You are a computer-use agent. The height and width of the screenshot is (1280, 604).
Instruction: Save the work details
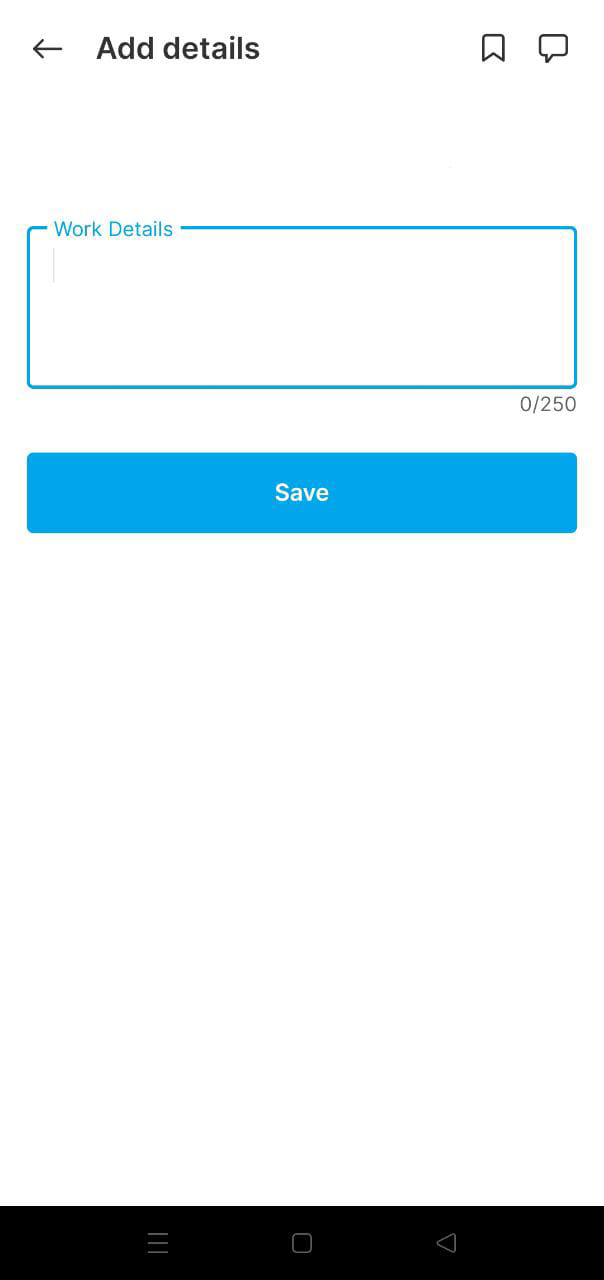301,492
